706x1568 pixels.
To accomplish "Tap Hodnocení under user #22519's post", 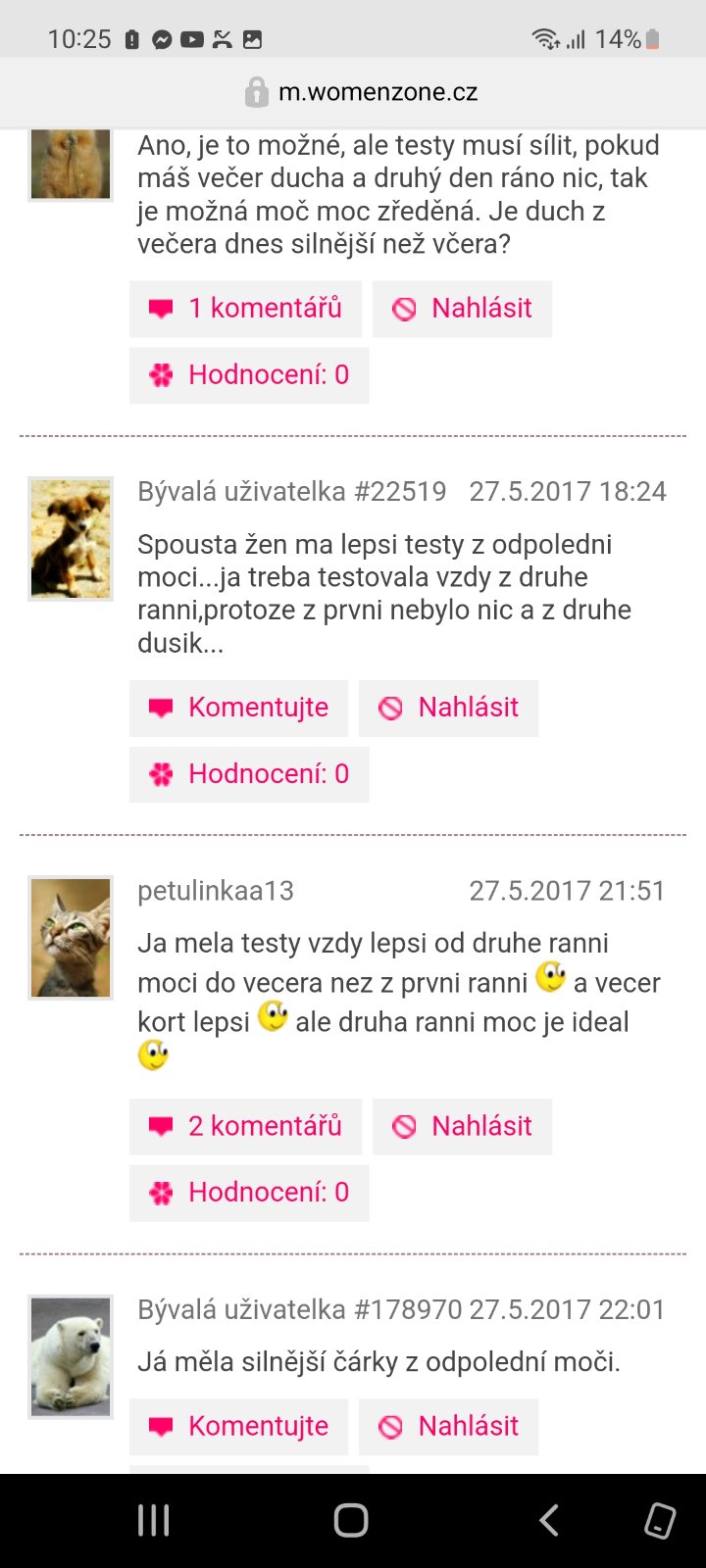I will (249, 774).
